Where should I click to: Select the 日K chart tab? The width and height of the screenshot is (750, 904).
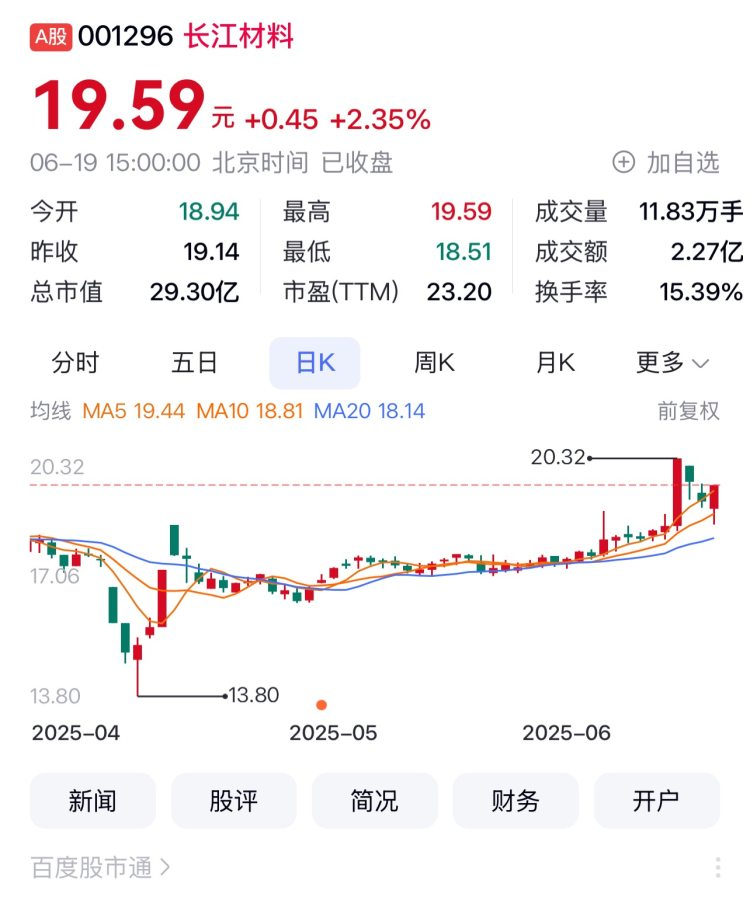315,362
